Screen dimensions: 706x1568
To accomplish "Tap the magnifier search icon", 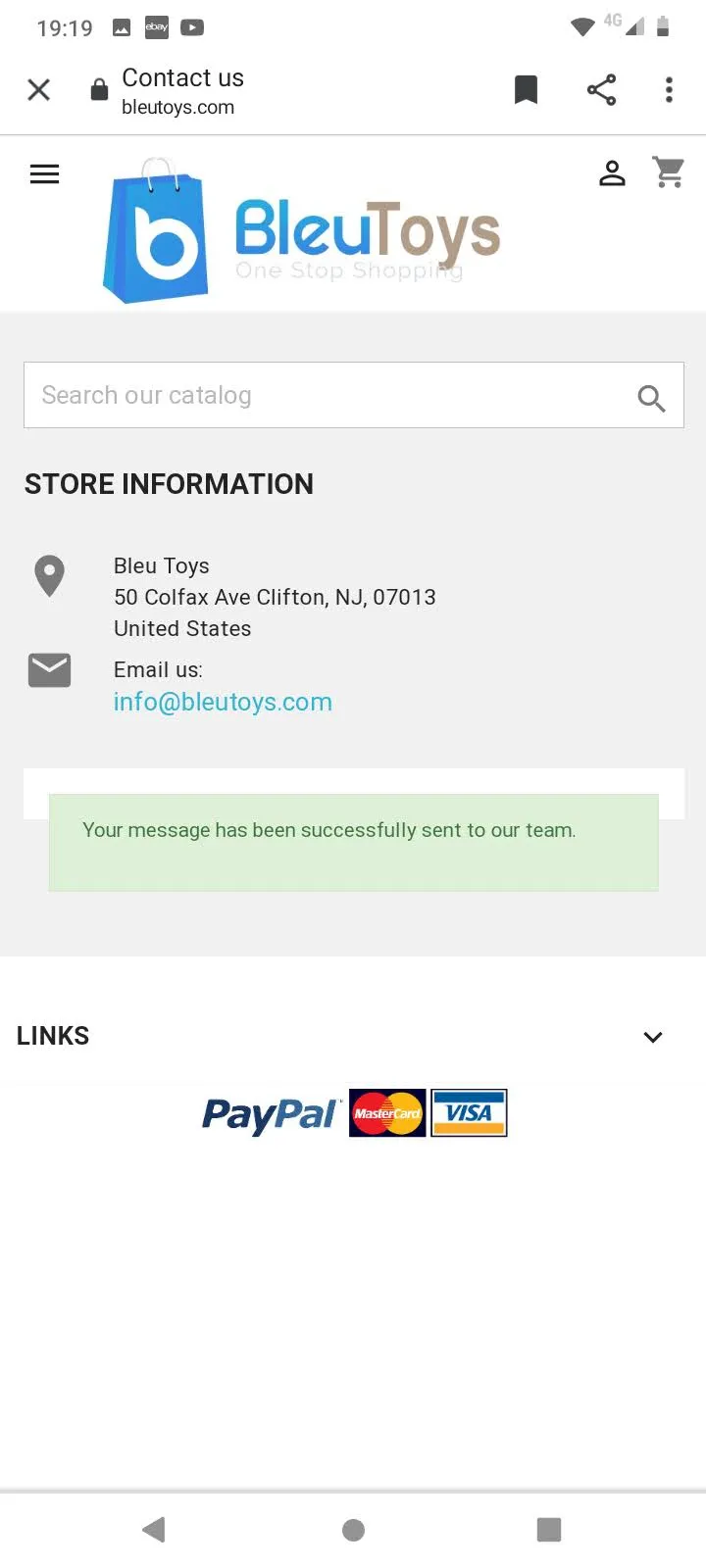I will click(x=651, y=398).
